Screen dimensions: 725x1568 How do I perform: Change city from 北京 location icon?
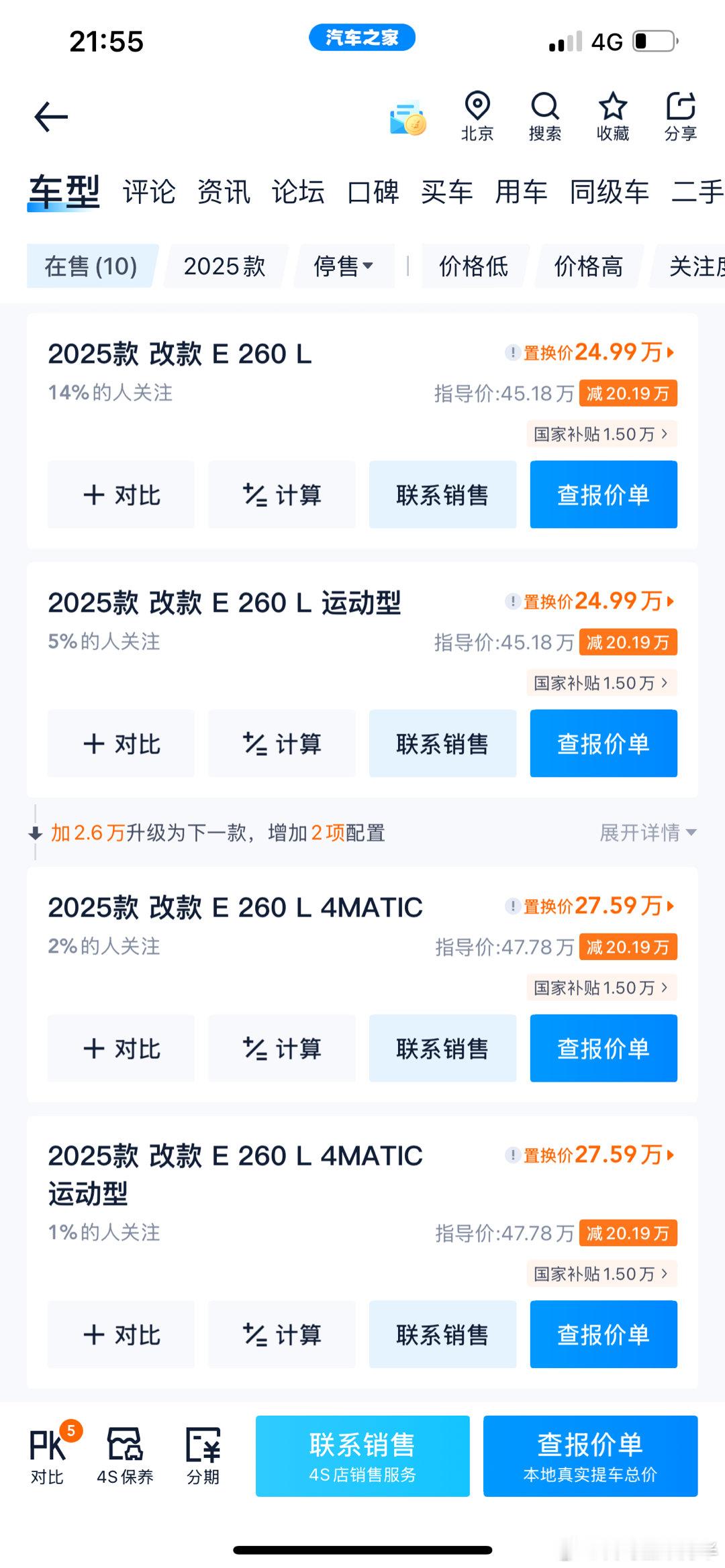477,117
